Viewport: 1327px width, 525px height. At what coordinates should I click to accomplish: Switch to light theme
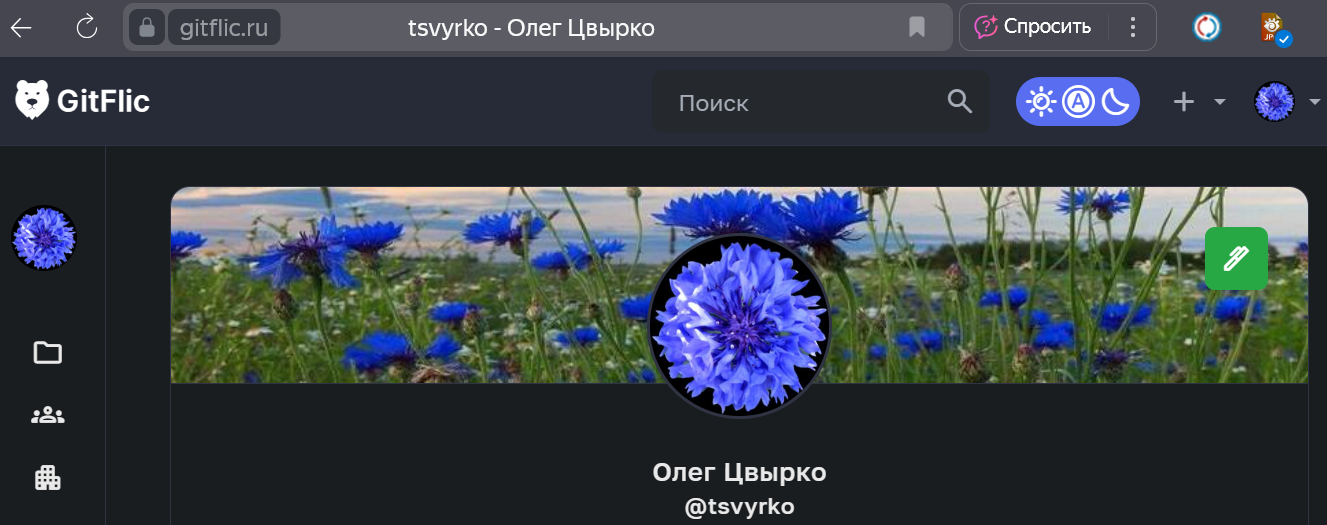point(1041,101)
